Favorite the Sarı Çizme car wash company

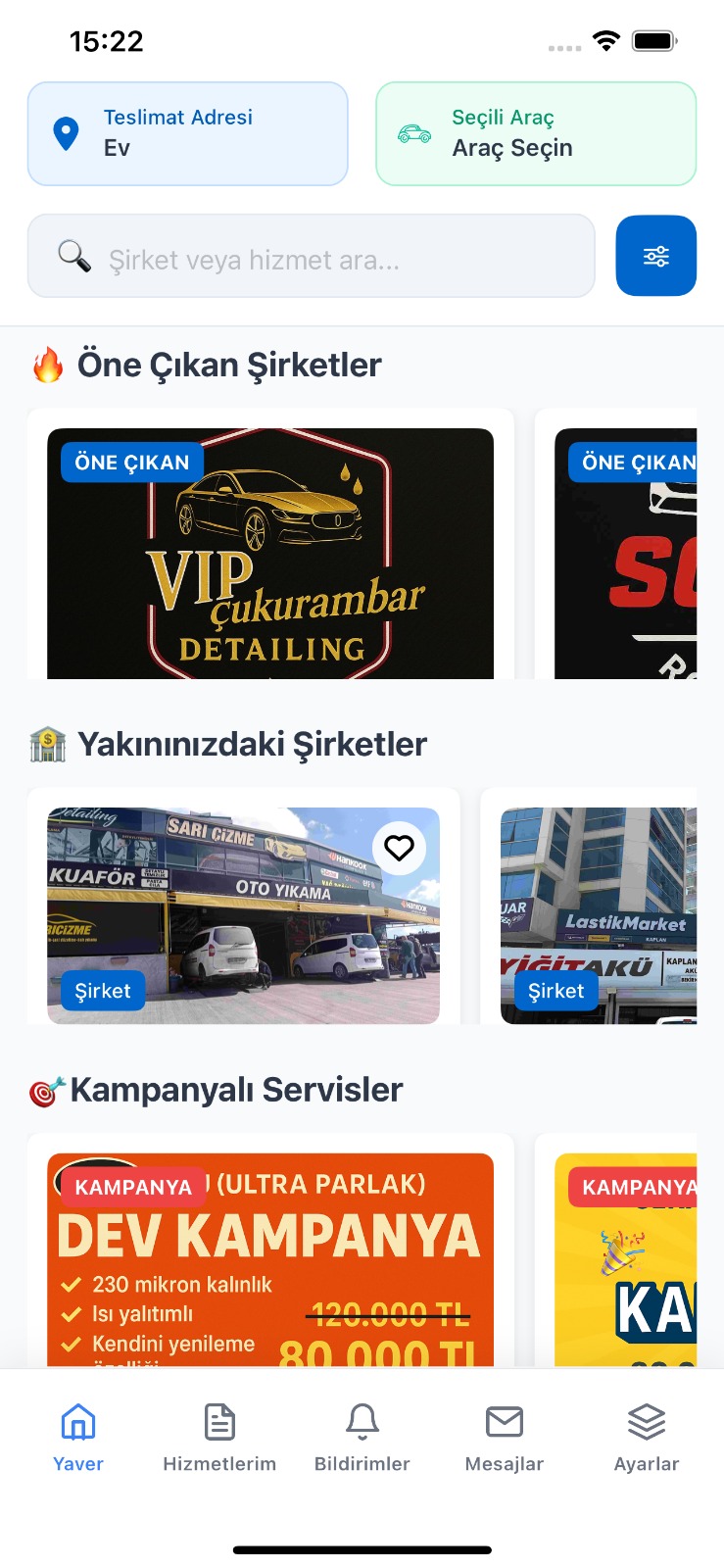tap(399, 847)
